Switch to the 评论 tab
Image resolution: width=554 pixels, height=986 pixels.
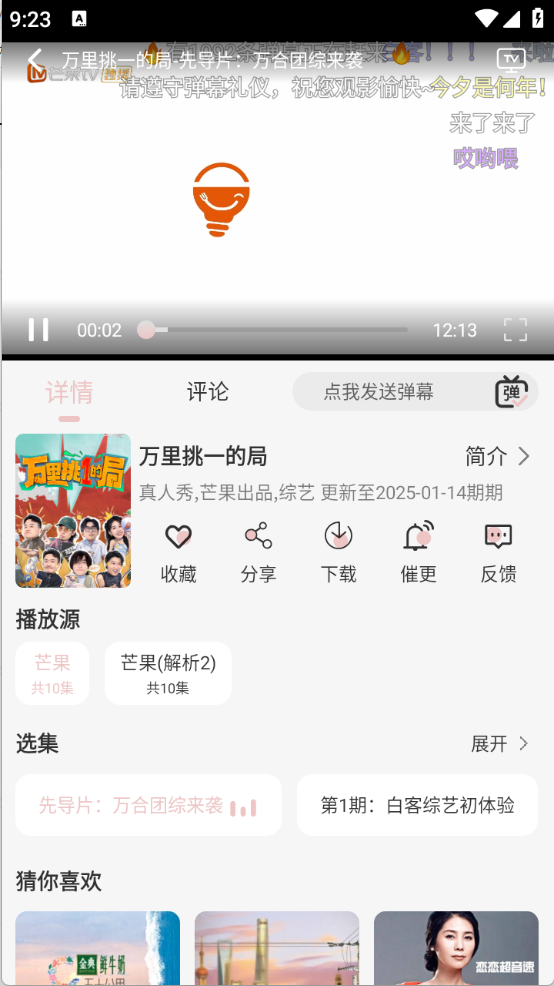pos(208,392)
